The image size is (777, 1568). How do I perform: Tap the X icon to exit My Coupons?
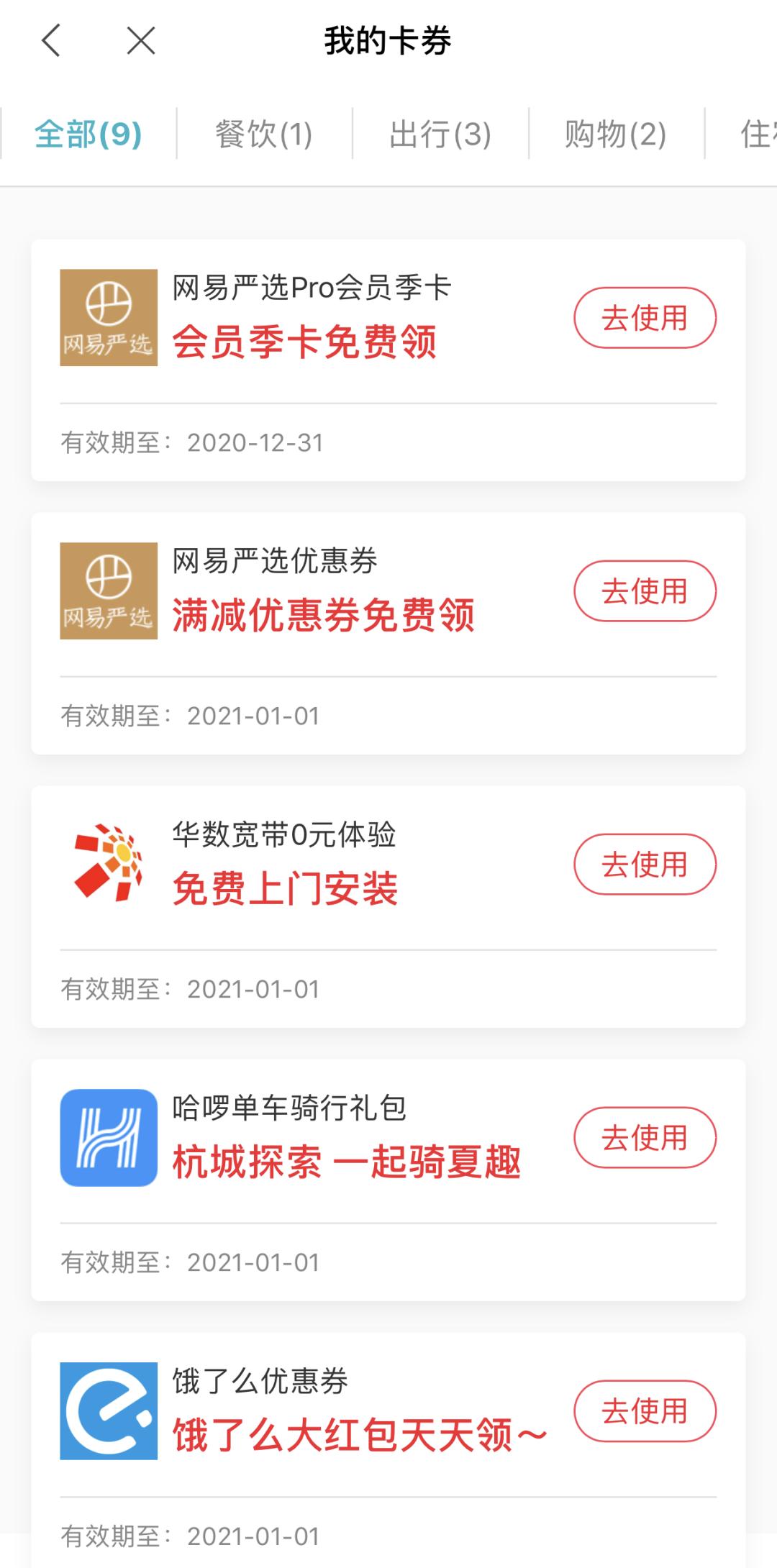pos(141,41)
